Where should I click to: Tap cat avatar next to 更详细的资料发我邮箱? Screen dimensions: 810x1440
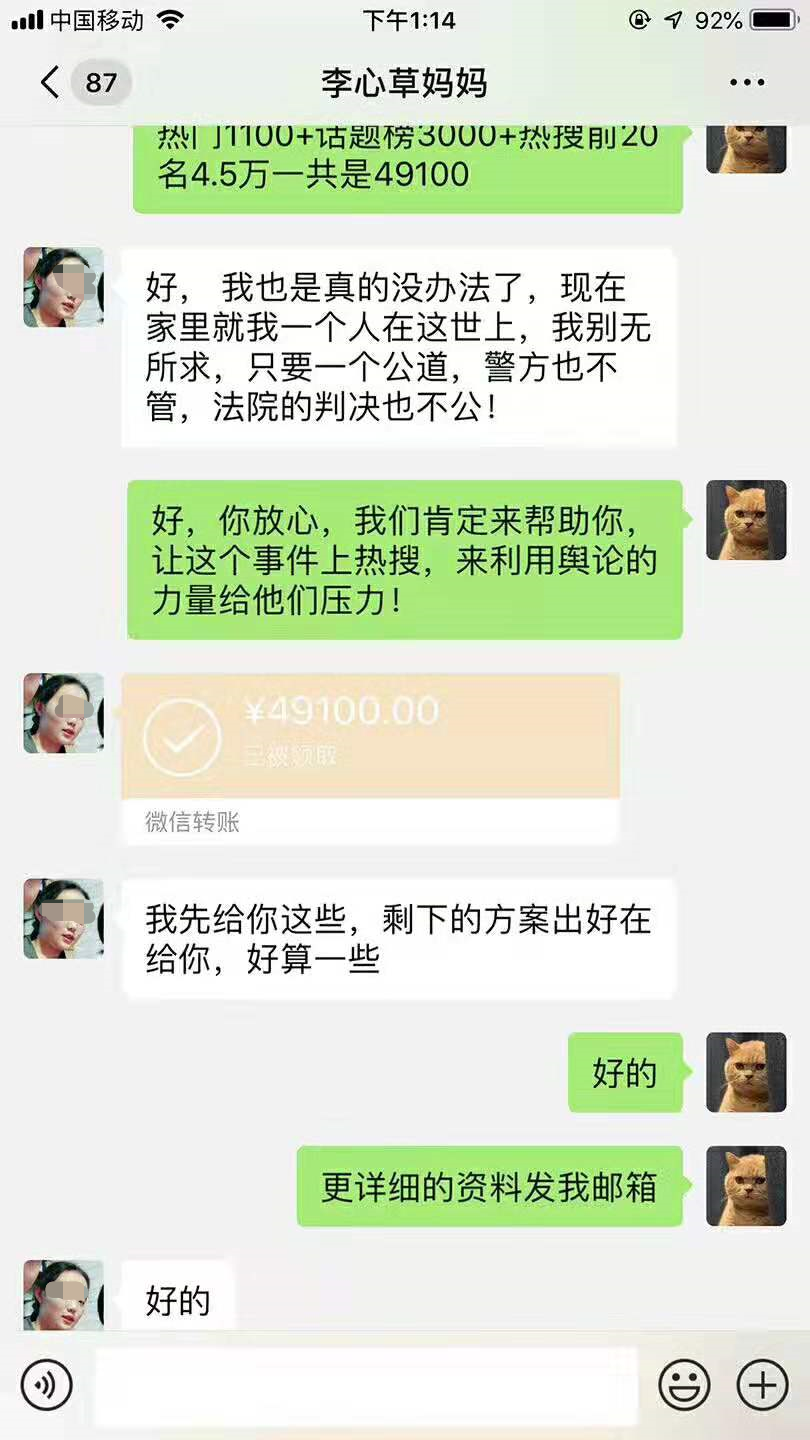tap(746, 1186)
